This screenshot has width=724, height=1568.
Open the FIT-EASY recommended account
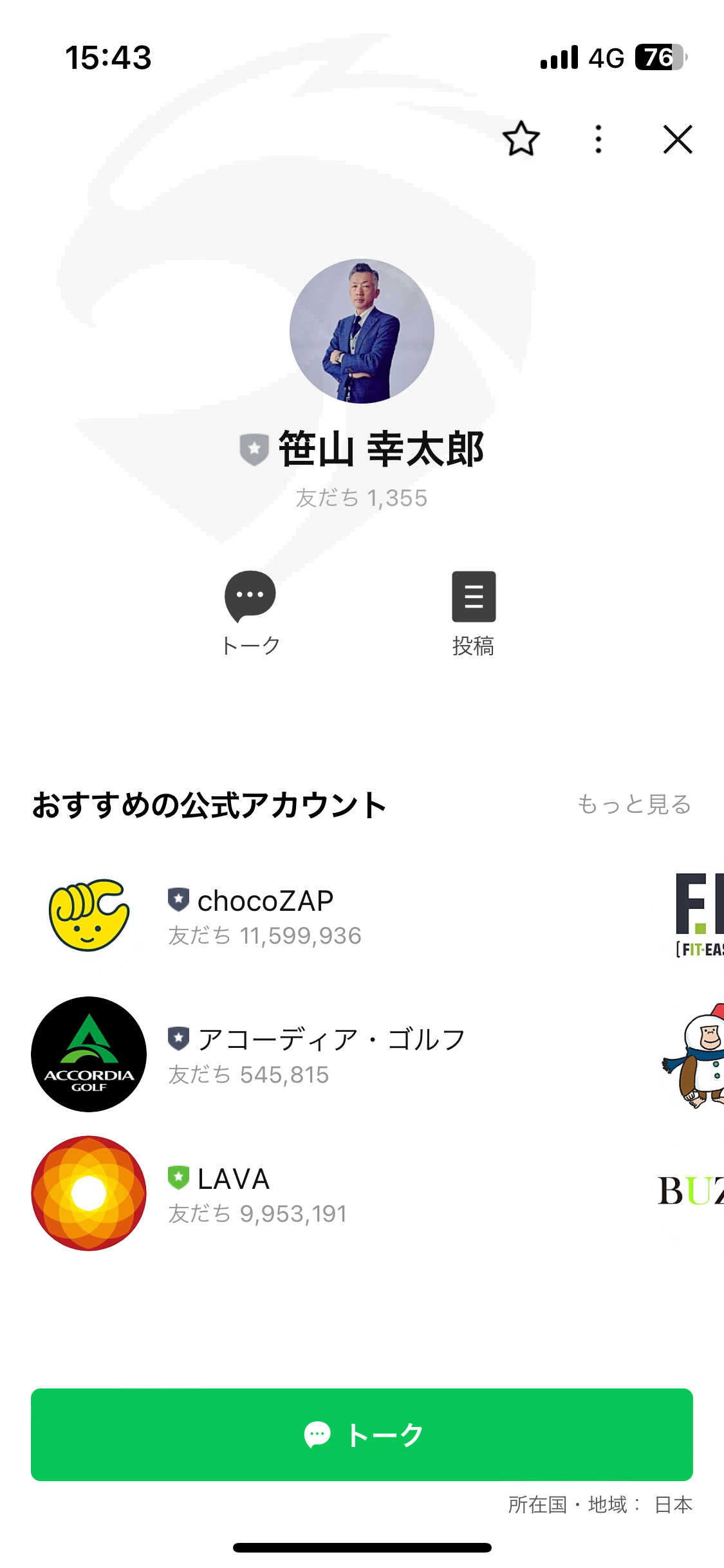coord(698,915)
